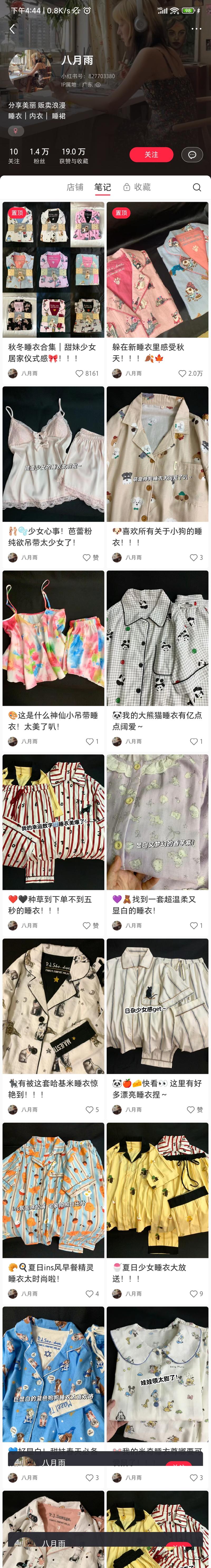Image resolution: width=211 pixels, height=1568 pixels.
Task: Switch to the 店铺 tab
Action: [75, 188]
